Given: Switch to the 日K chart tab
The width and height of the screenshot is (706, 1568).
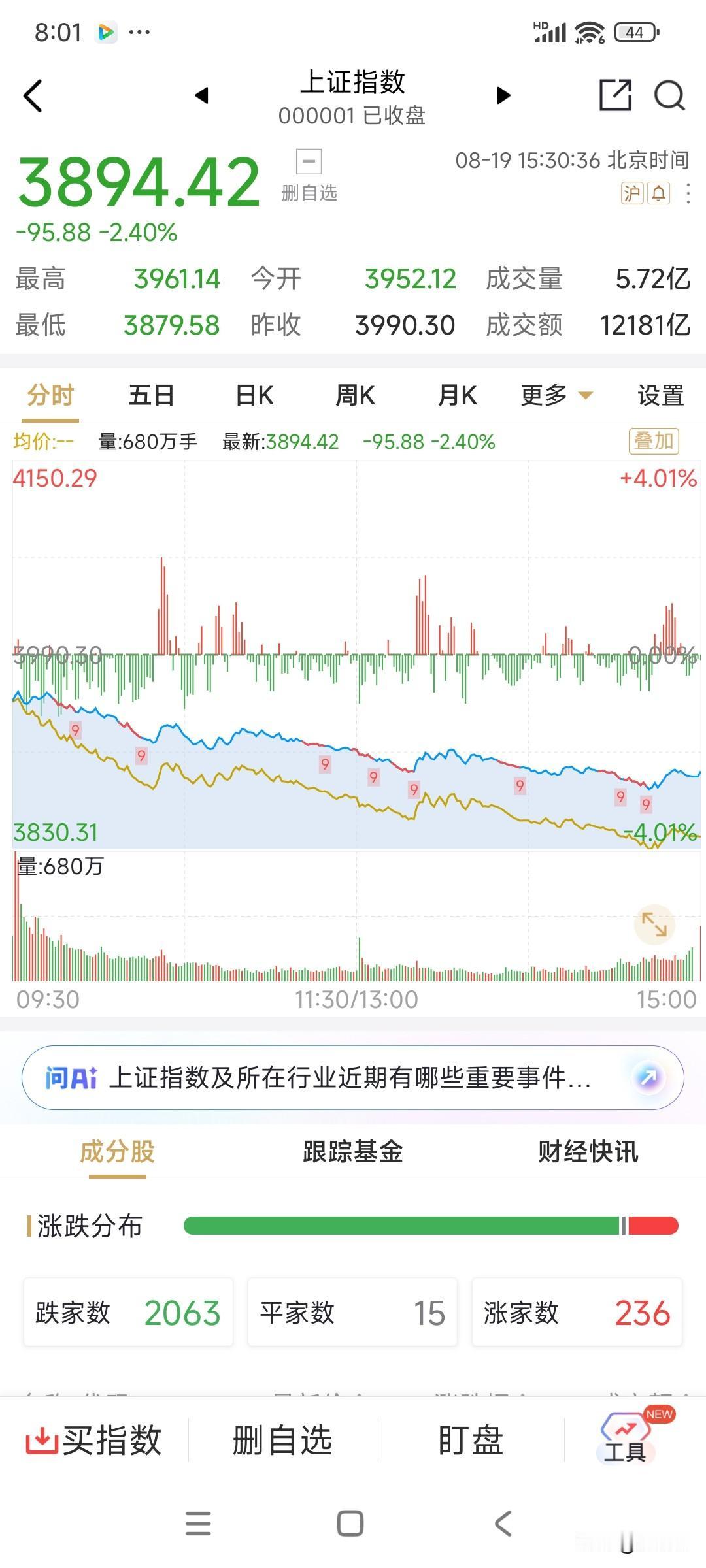Looking at the screenshot, I should (x=254, y=395).
